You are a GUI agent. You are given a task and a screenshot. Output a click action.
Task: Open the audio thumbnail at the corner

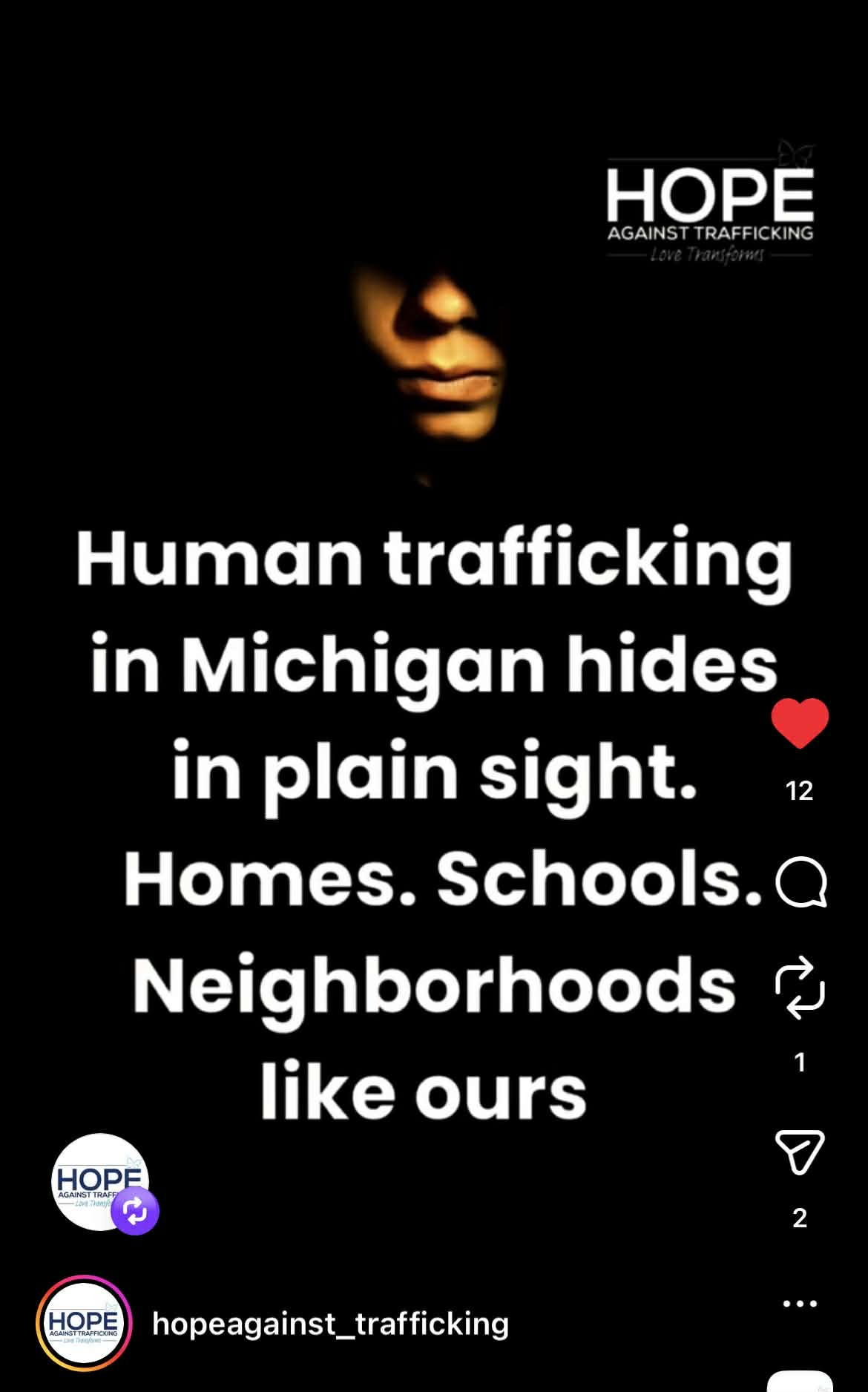800,1382
